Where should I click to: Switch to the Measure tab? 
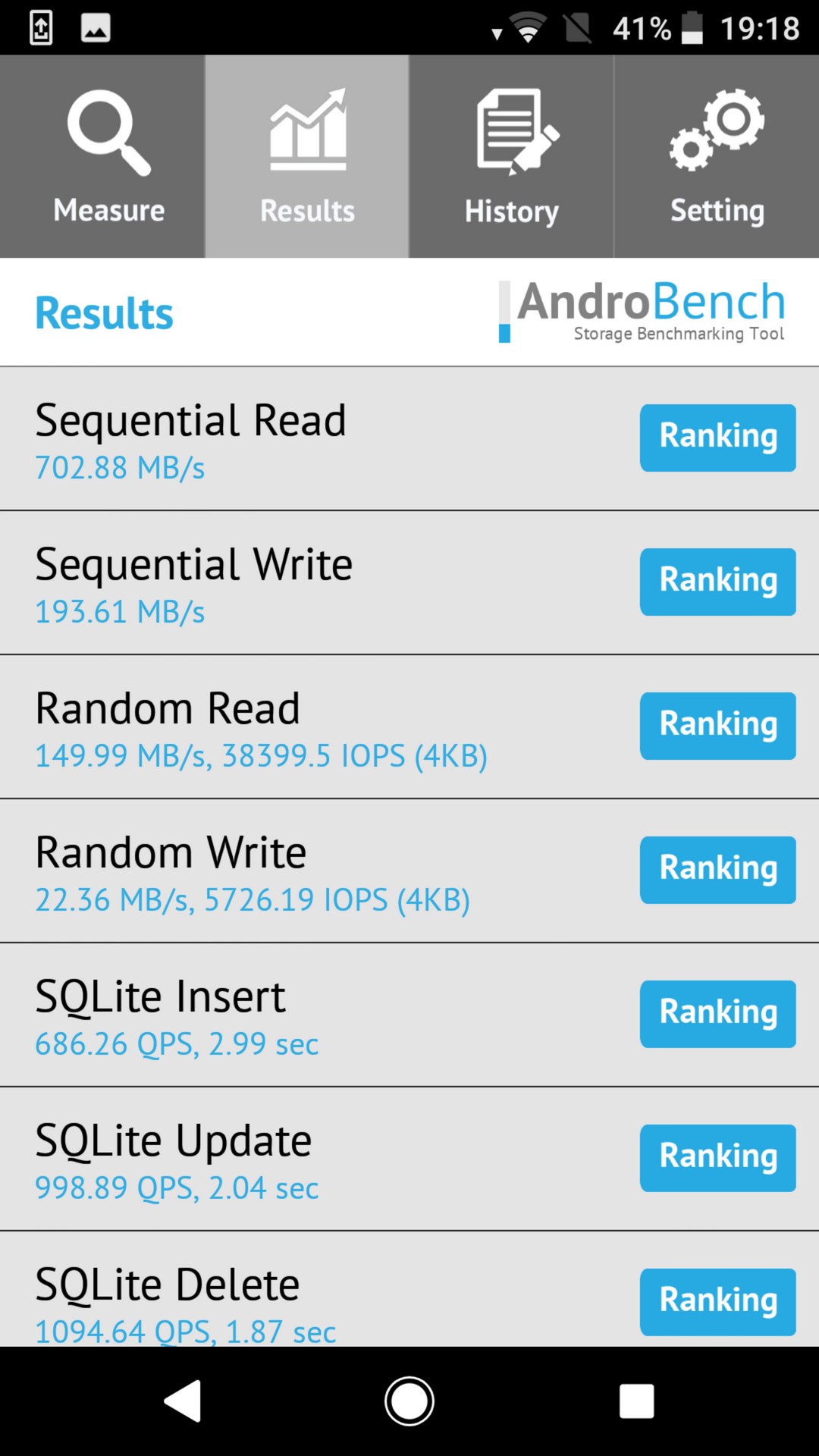(x=102, y=156)
